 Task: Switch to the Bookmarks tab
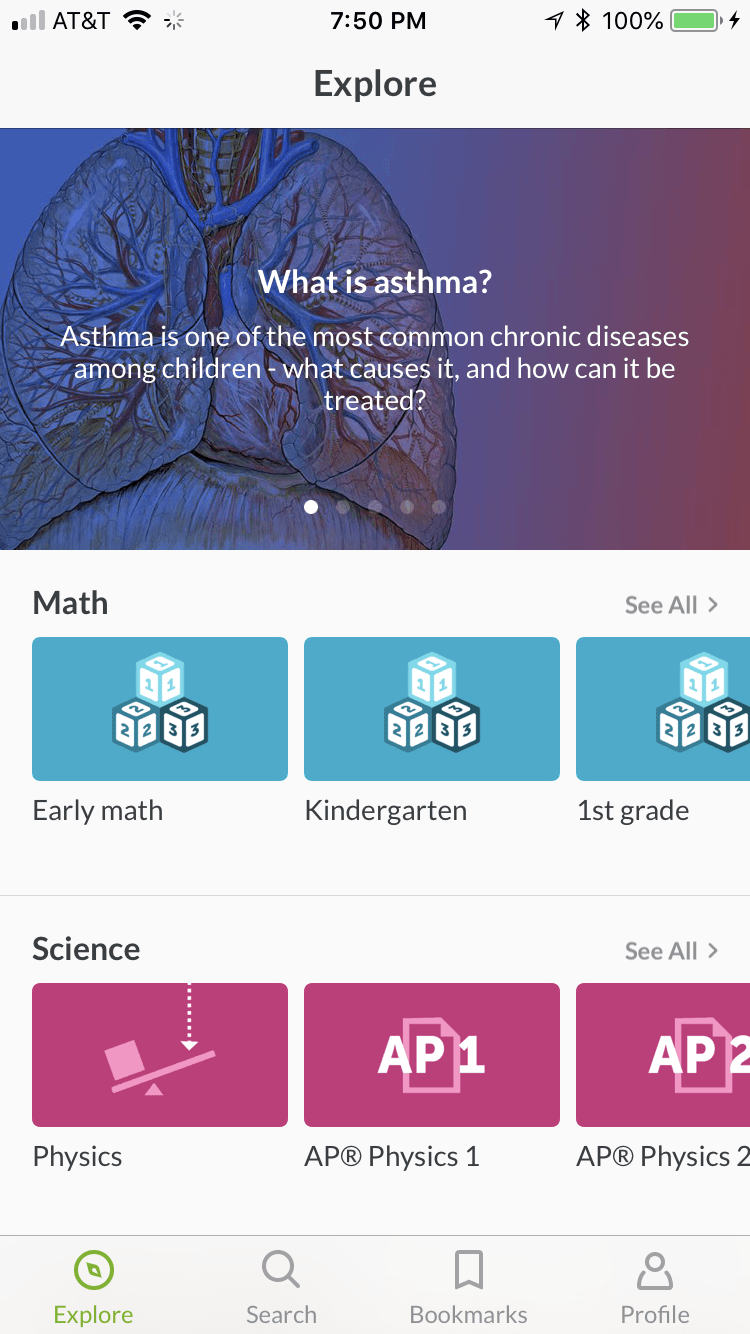[x=468, y=1288]
